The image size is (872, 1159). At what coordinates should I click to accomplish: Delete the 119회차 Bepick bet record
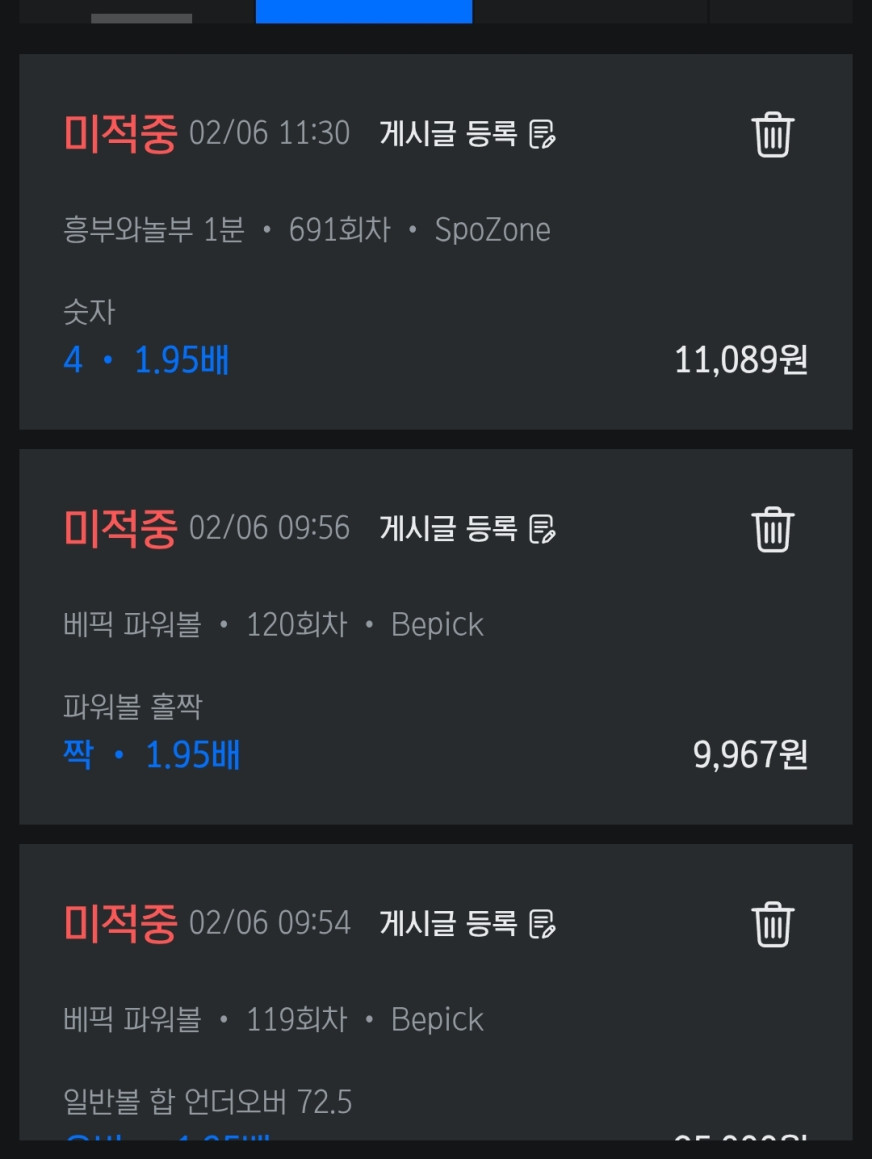[772, 924]
